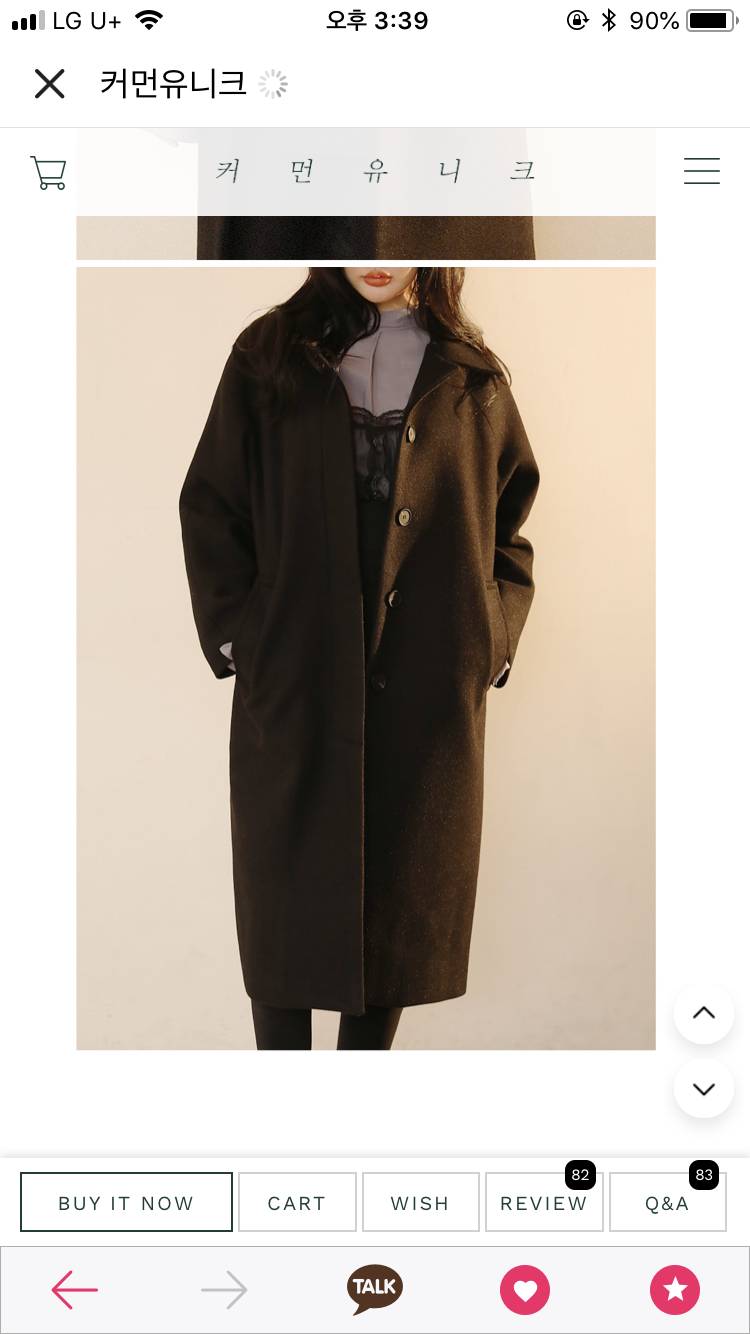
Task: Tap the pink heart icon
Action: tap(525, 1290)
